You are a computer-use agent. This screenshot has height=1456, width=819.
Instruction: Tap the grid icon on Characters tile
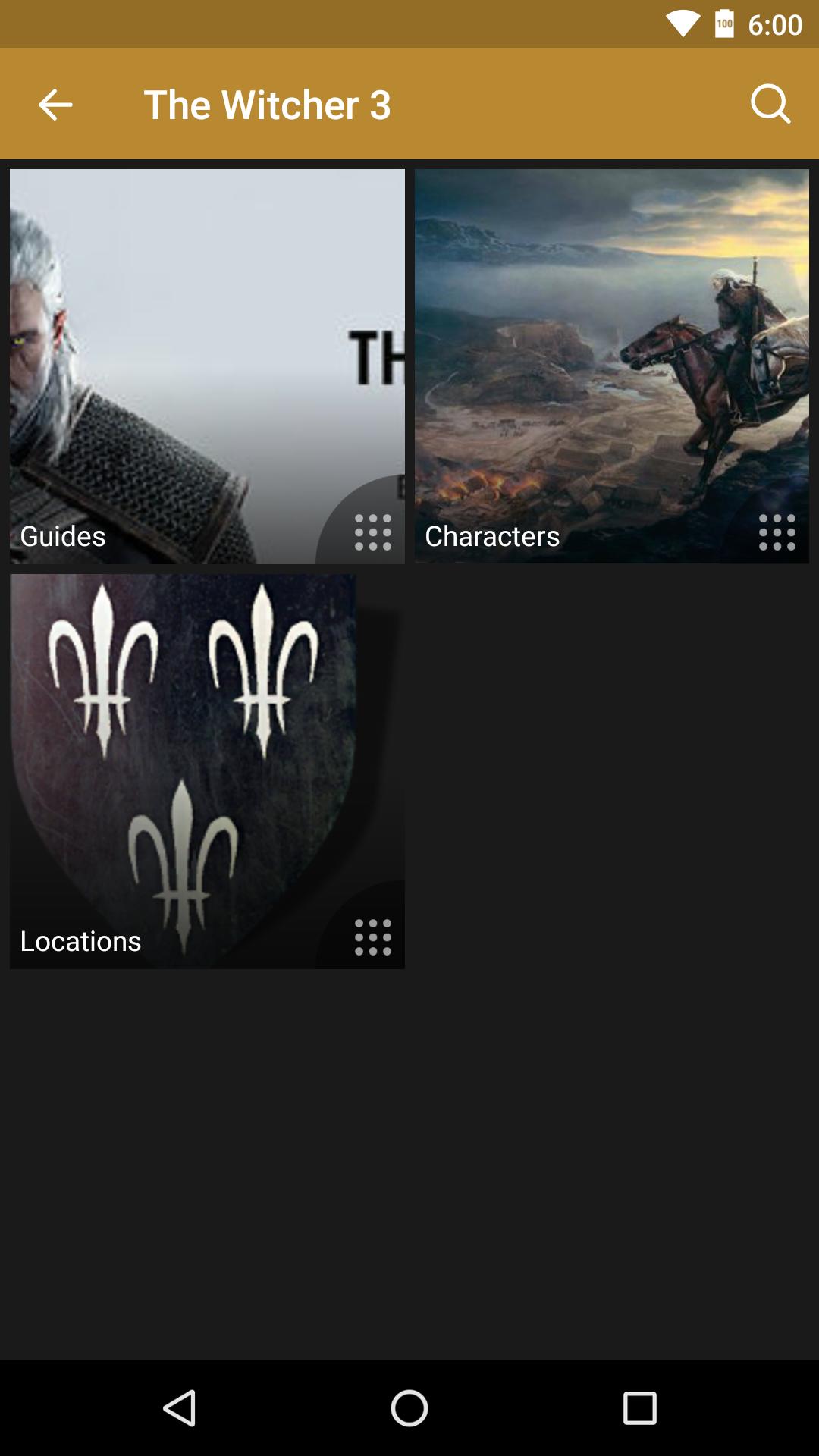[777, 532]
